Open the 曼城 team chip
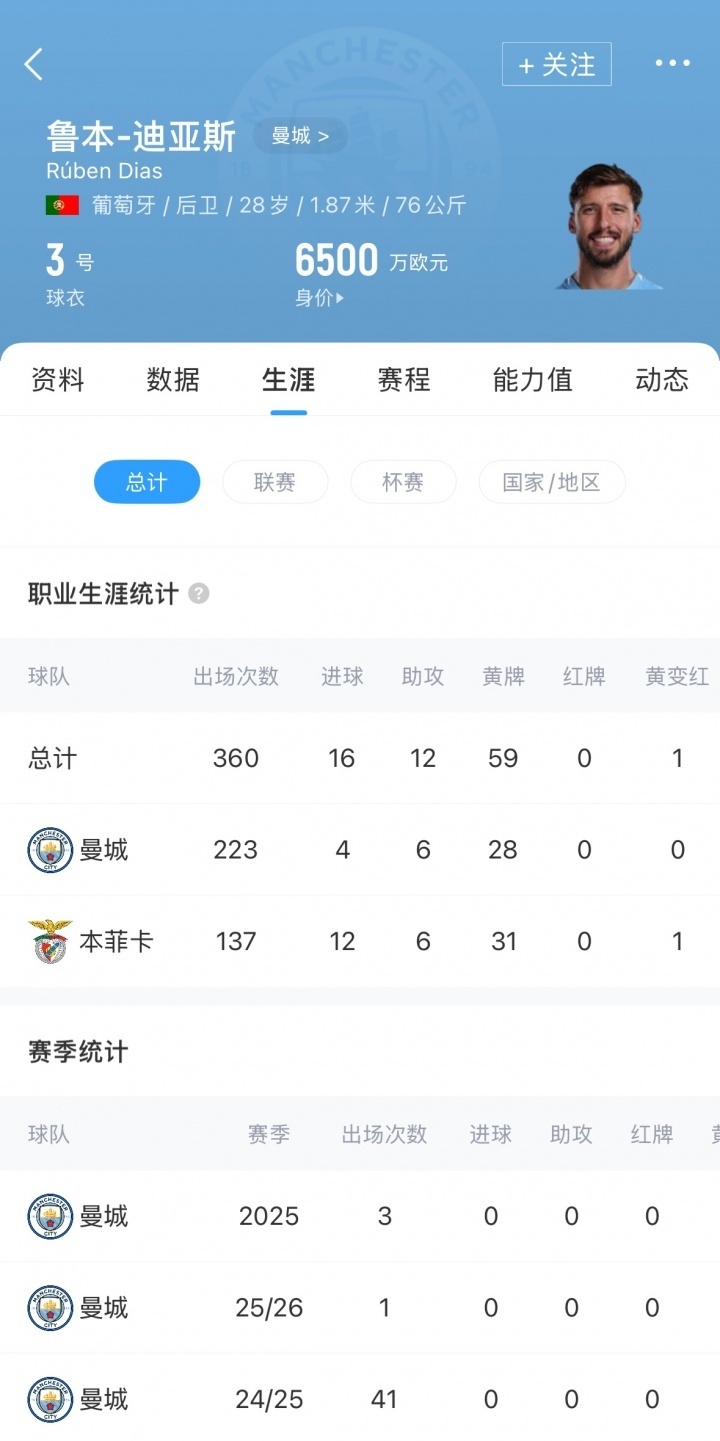Screen dimensions: 720x1441 point(300,136)
